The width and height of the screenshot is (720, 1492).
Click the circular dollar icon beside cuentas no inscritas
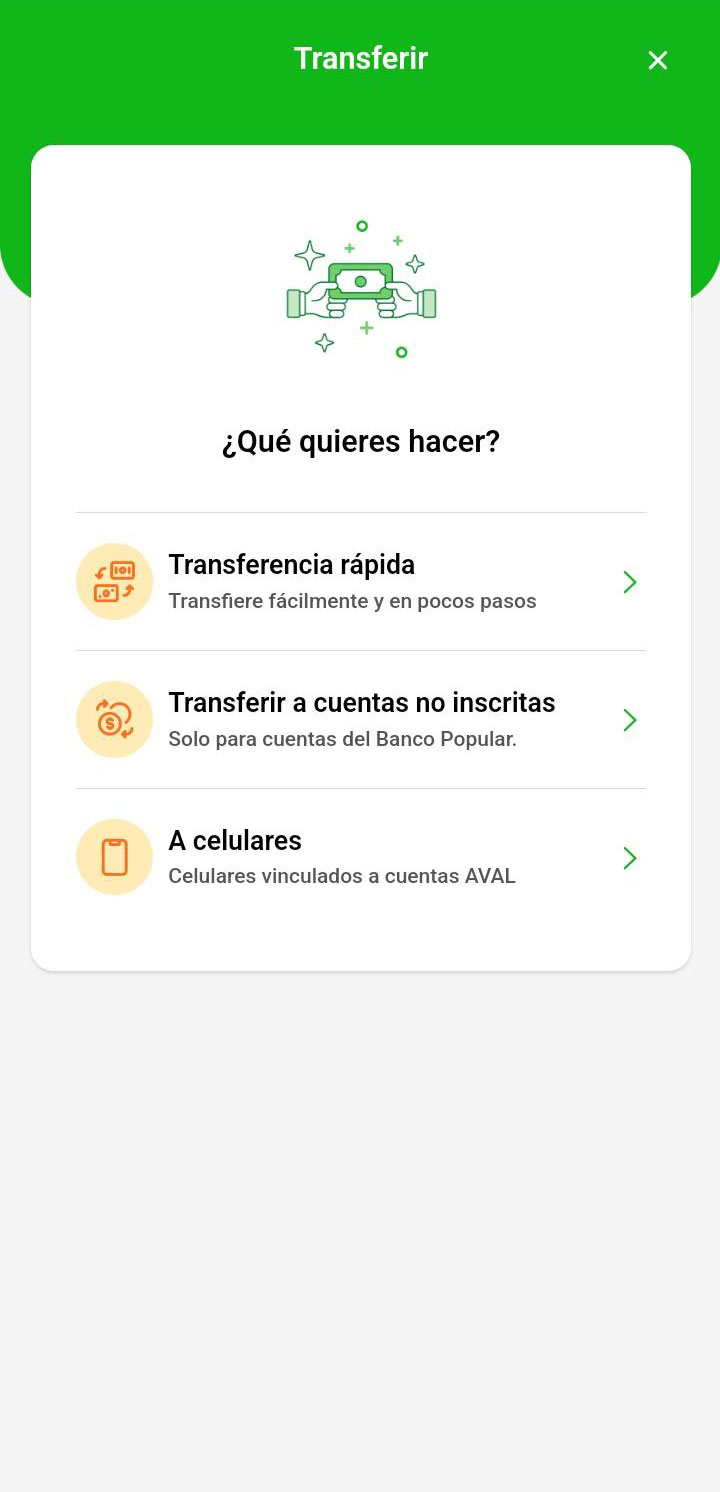point(114,719)
